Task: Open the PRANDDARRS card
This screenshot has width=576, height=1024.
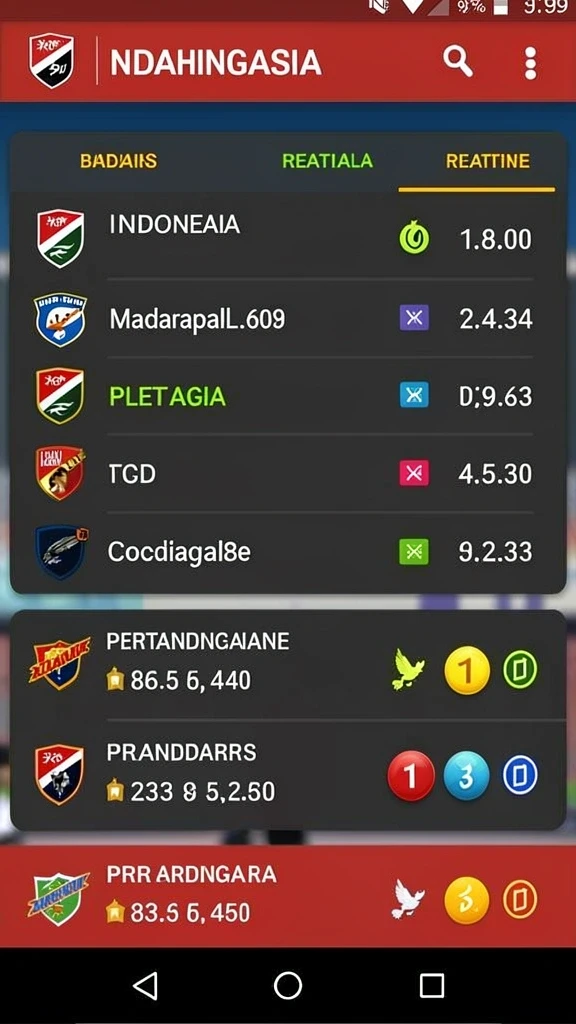Action: pyautogui.click(x=288, y=776)
